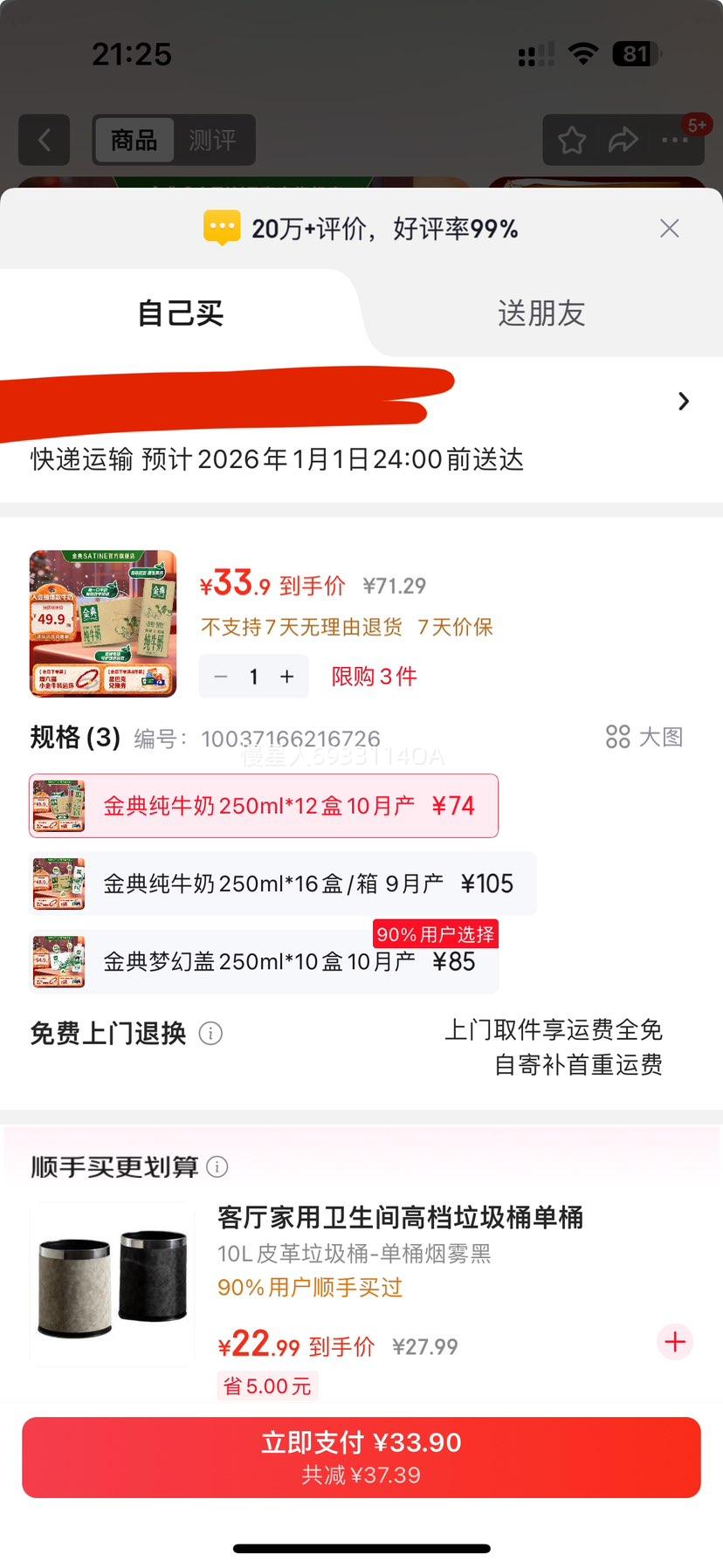Open the more options icon with 5+ badge
The height and width of the screenshot is (1568, 723).
click(675, 141)
